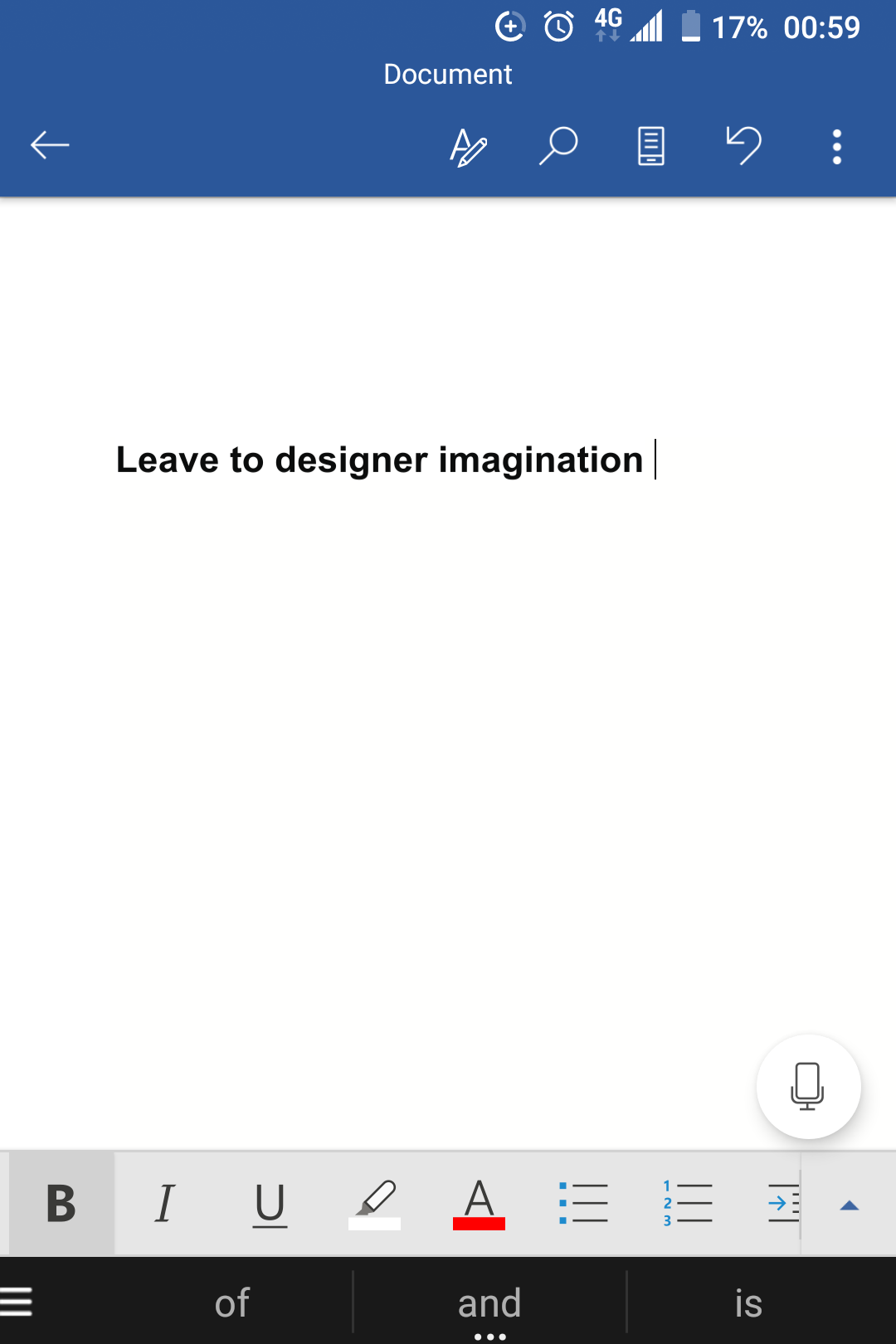This screenshot has width=896, height=1344.
Task: Insert a numbered list
Action: pyautogui.click(x=688, y=1204)
